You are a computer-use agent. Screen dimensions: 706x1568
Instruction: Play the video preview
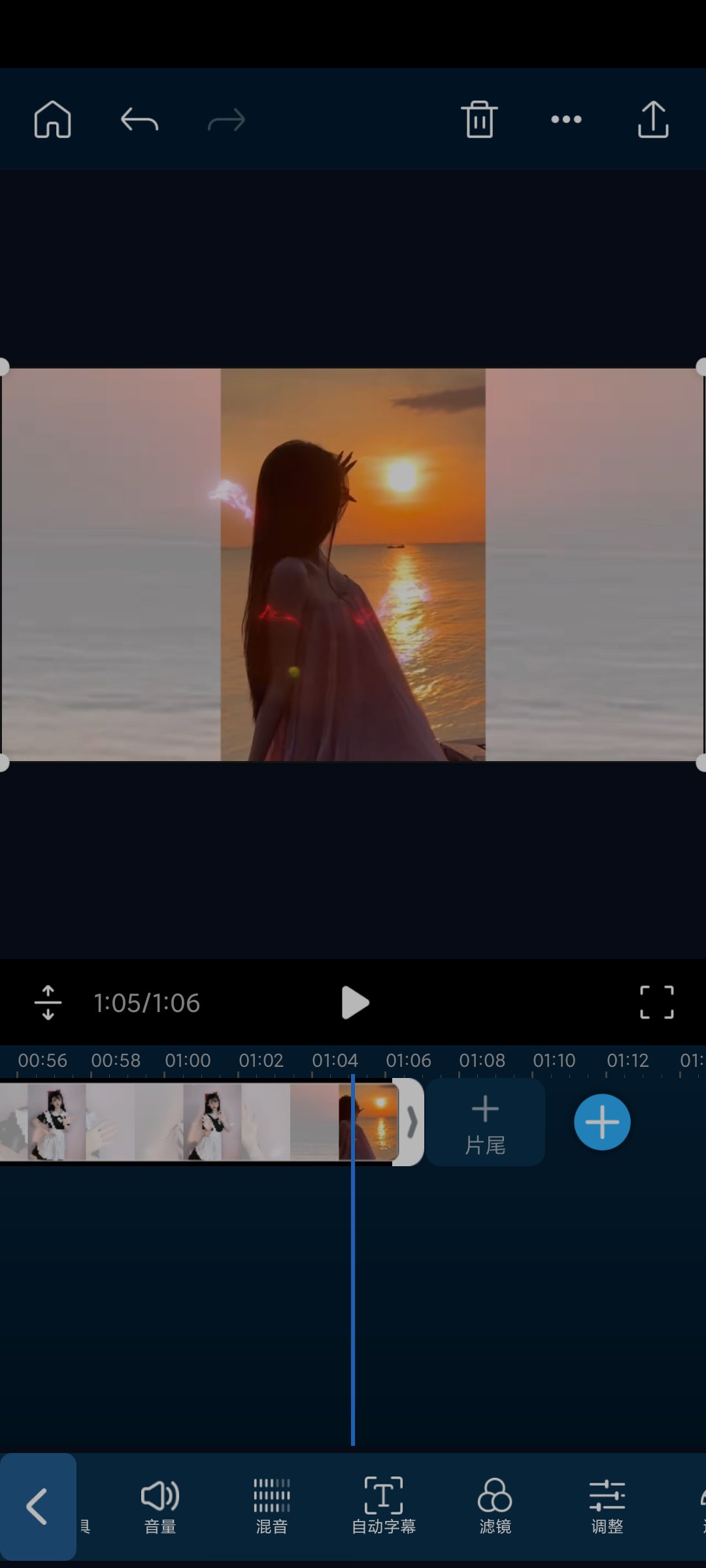click(355, 1003)
